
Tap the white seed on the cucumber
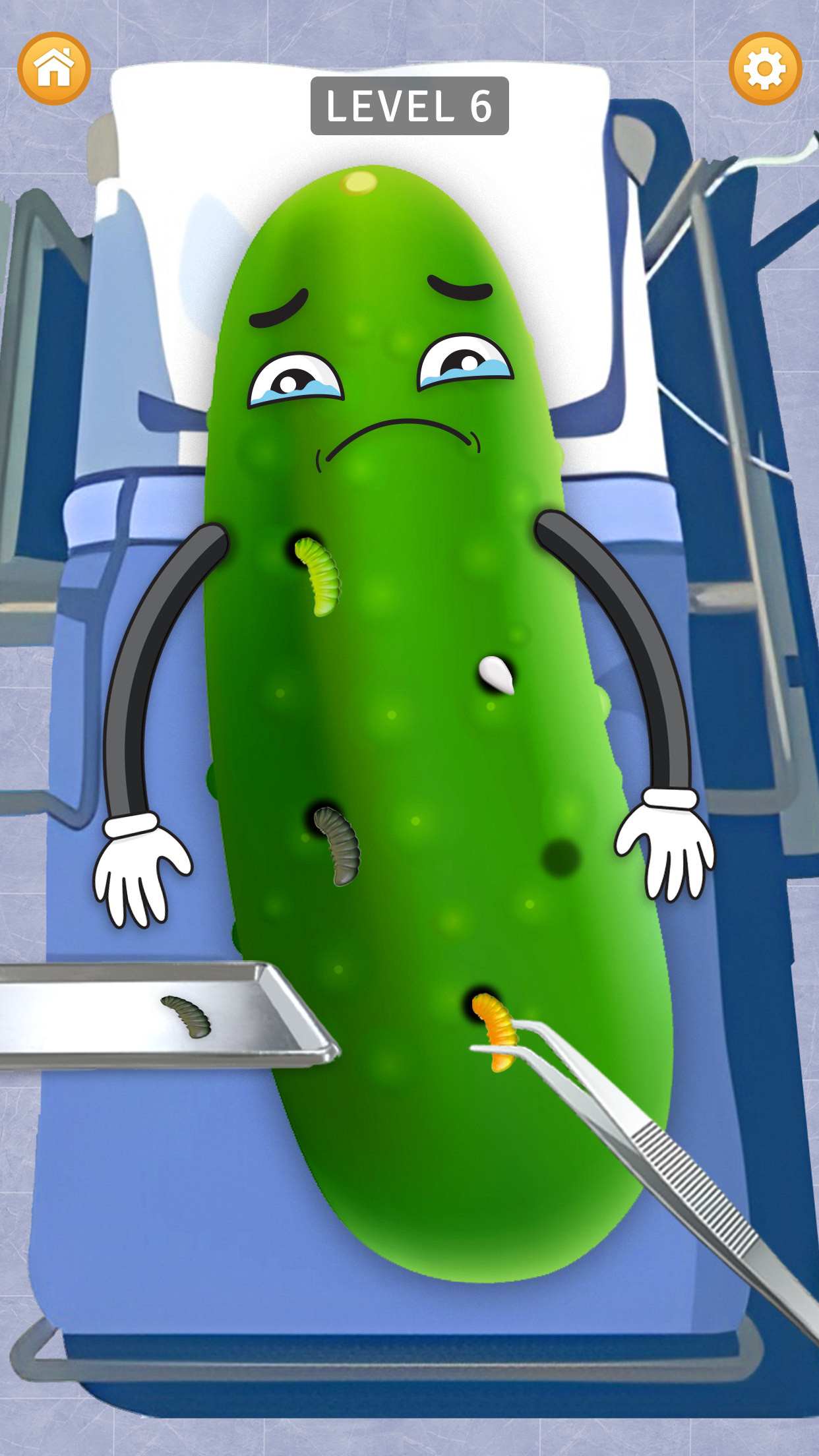pyautogui.click(x=497, y=674)
